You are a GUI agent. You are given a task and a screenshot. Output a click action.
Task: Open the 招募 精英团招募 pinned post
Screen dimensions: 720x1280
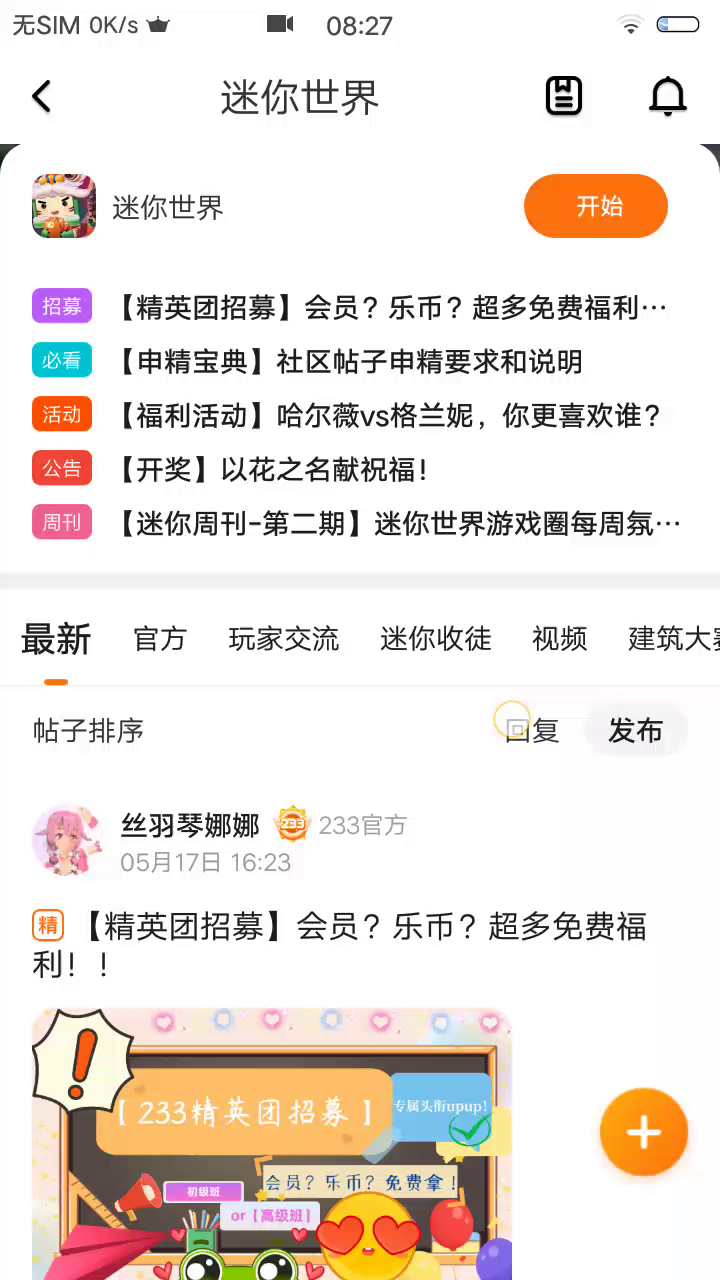click(x=390, y=307)
